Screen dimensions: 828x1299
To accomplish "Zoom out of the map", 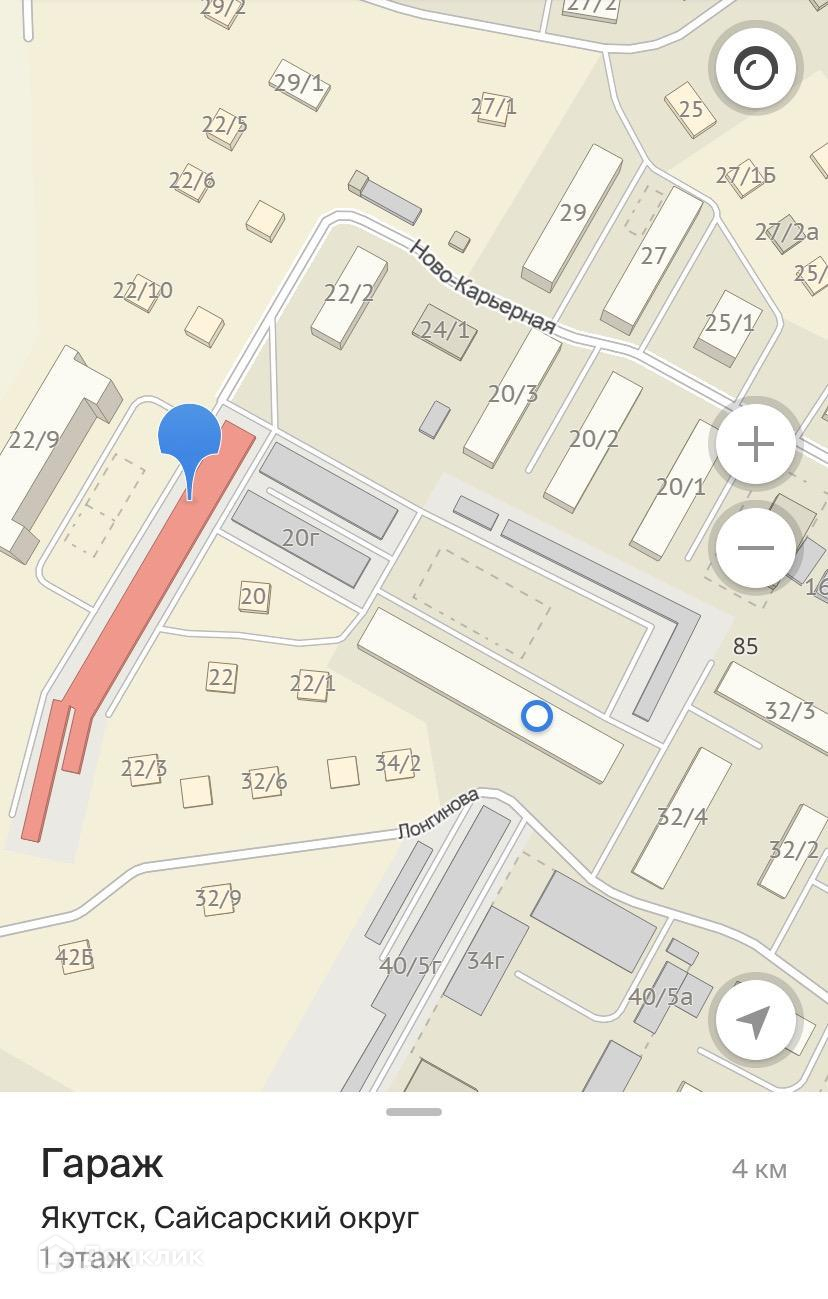I will 755,548.
